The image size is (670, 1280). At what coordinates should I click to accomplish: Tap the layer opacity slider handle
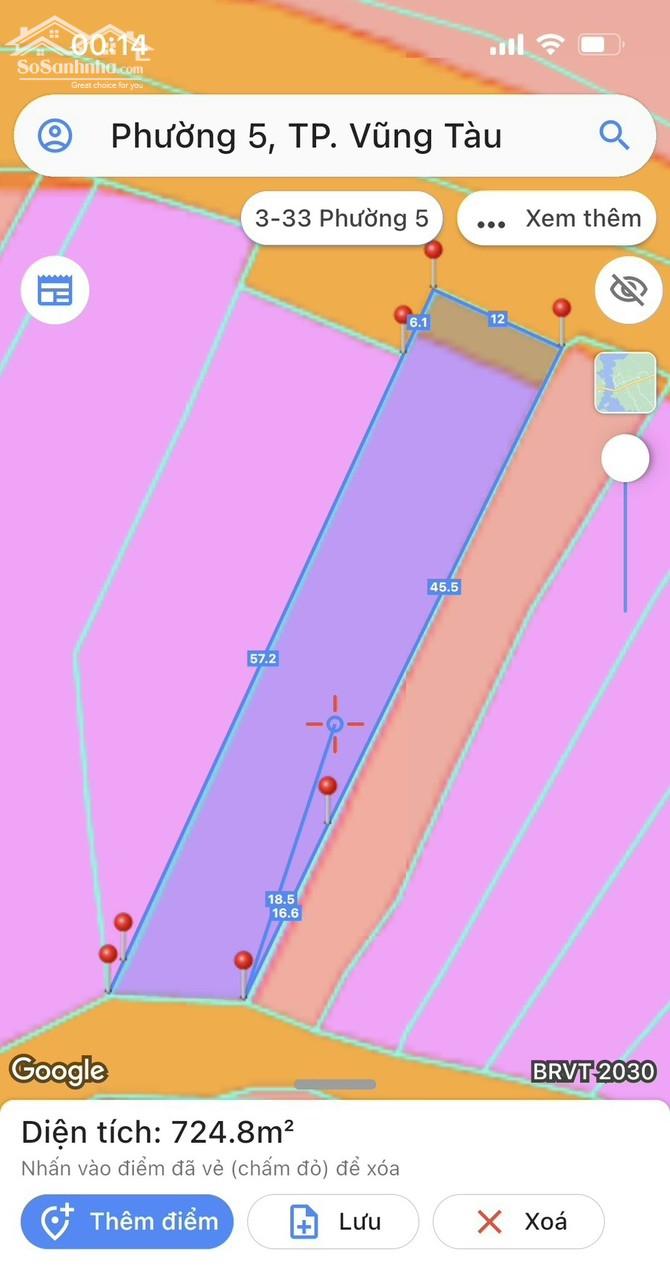pos(625,458)
